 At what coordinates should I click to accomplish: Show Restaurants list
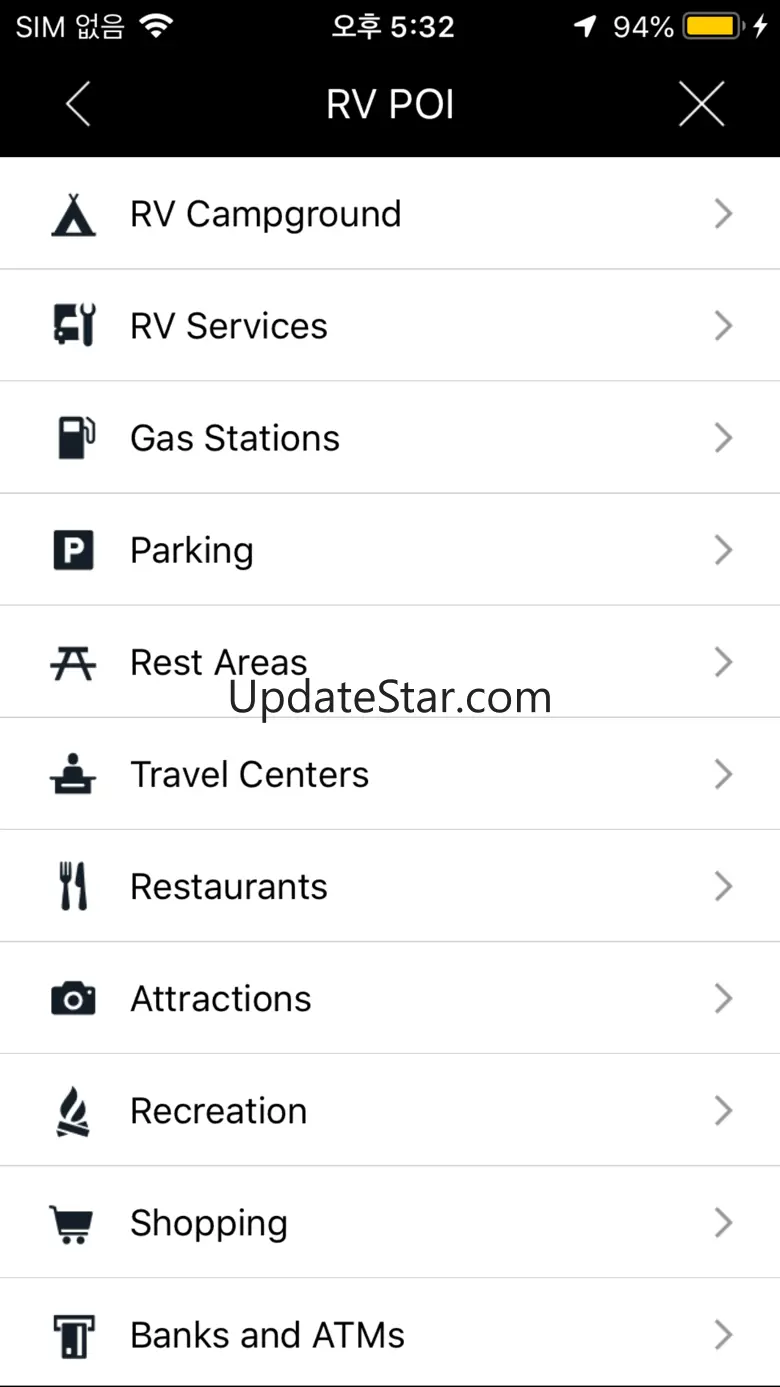(390, 886)
